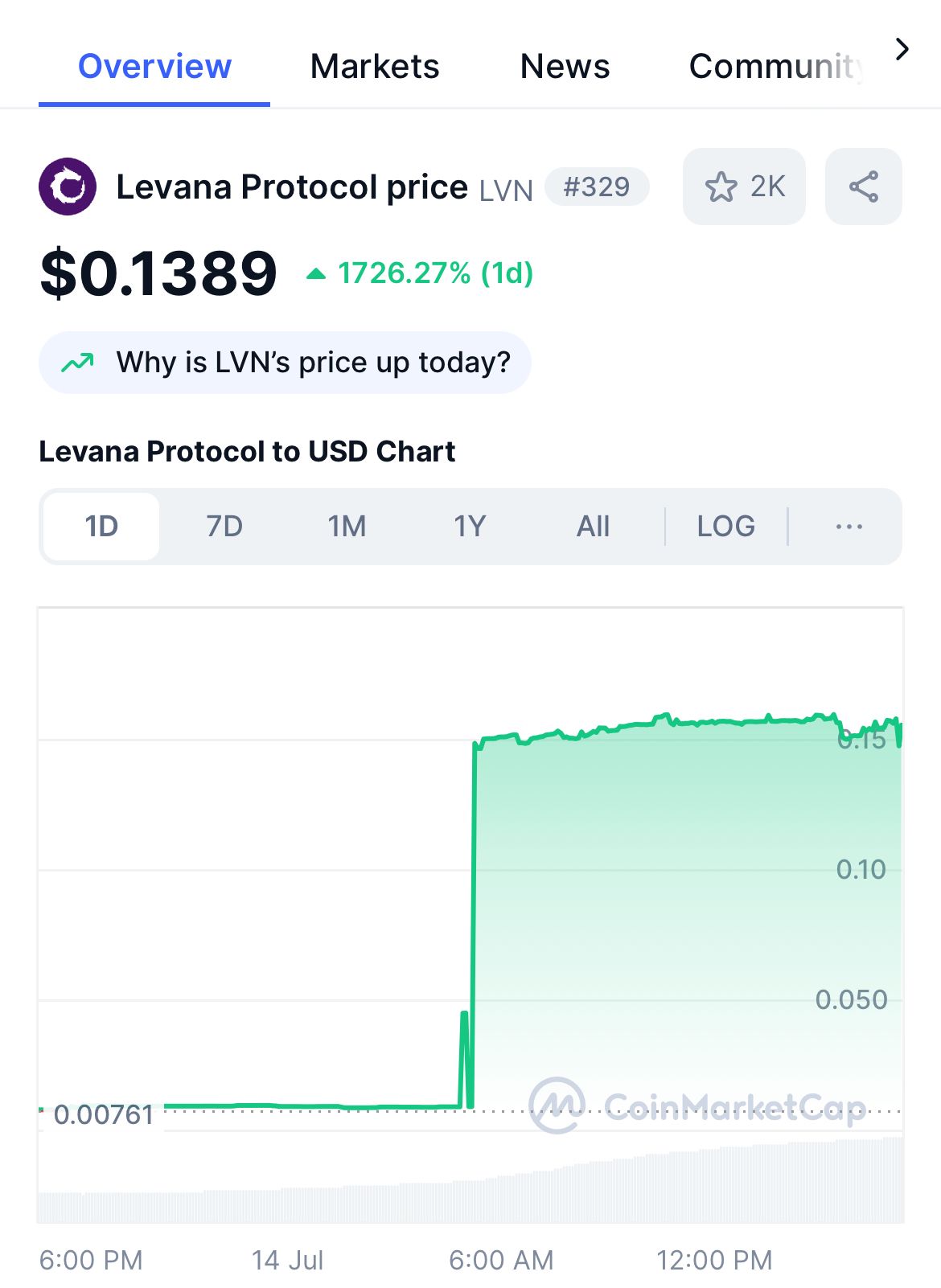Change chart range to 1Y
This screenshot has width=941, height=1288.
pos(470,527)
